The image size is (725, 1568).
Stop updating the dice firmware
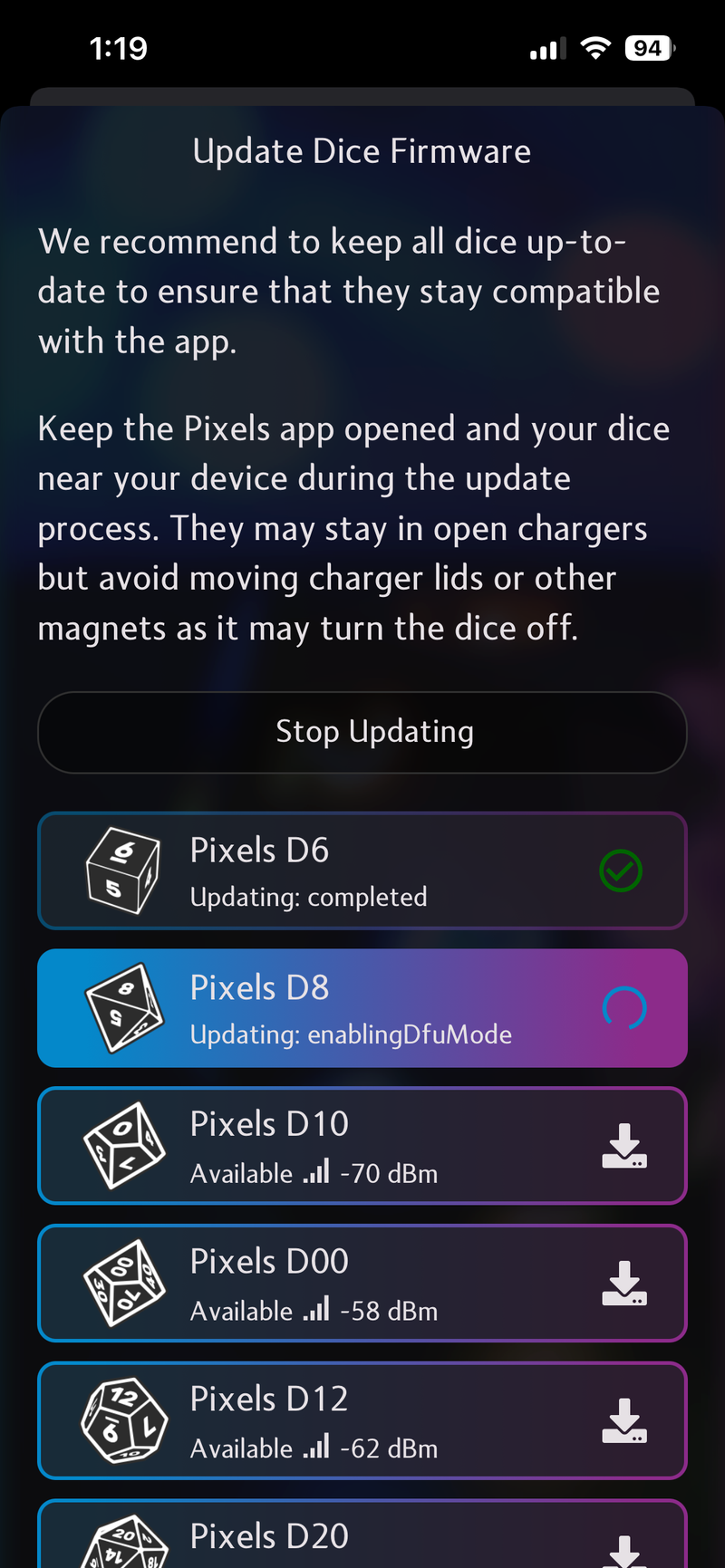coord(362,732)
